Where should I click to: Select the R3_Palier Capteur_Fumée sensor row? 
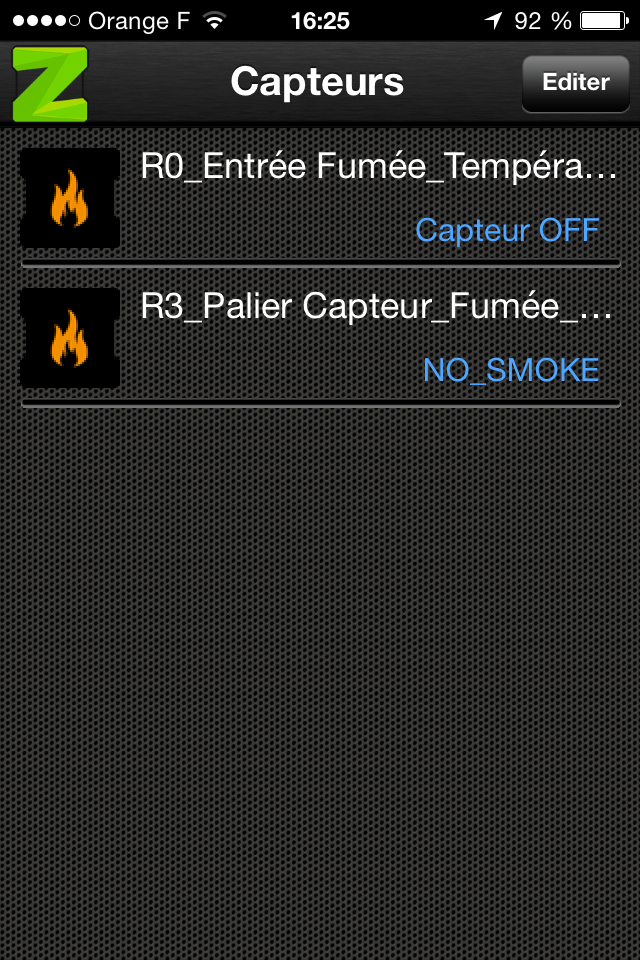click(320, 338)
